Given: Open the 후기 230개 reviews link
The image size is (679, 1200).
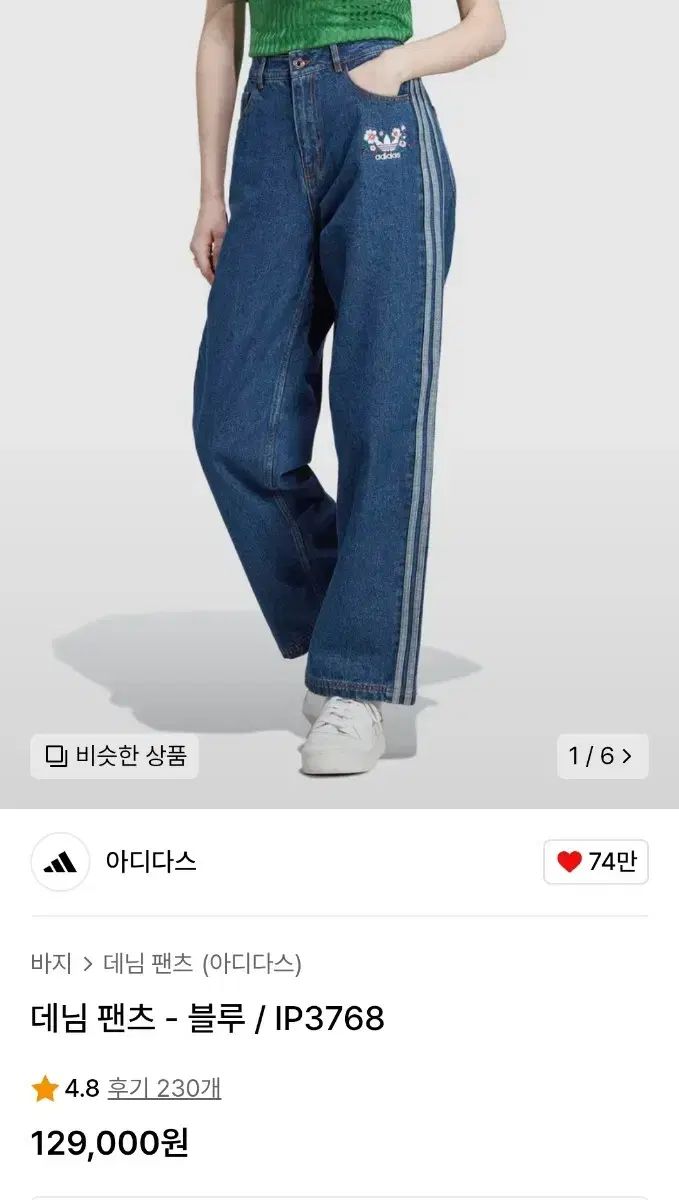Looking at the screenshot, I should (164, 1088).
